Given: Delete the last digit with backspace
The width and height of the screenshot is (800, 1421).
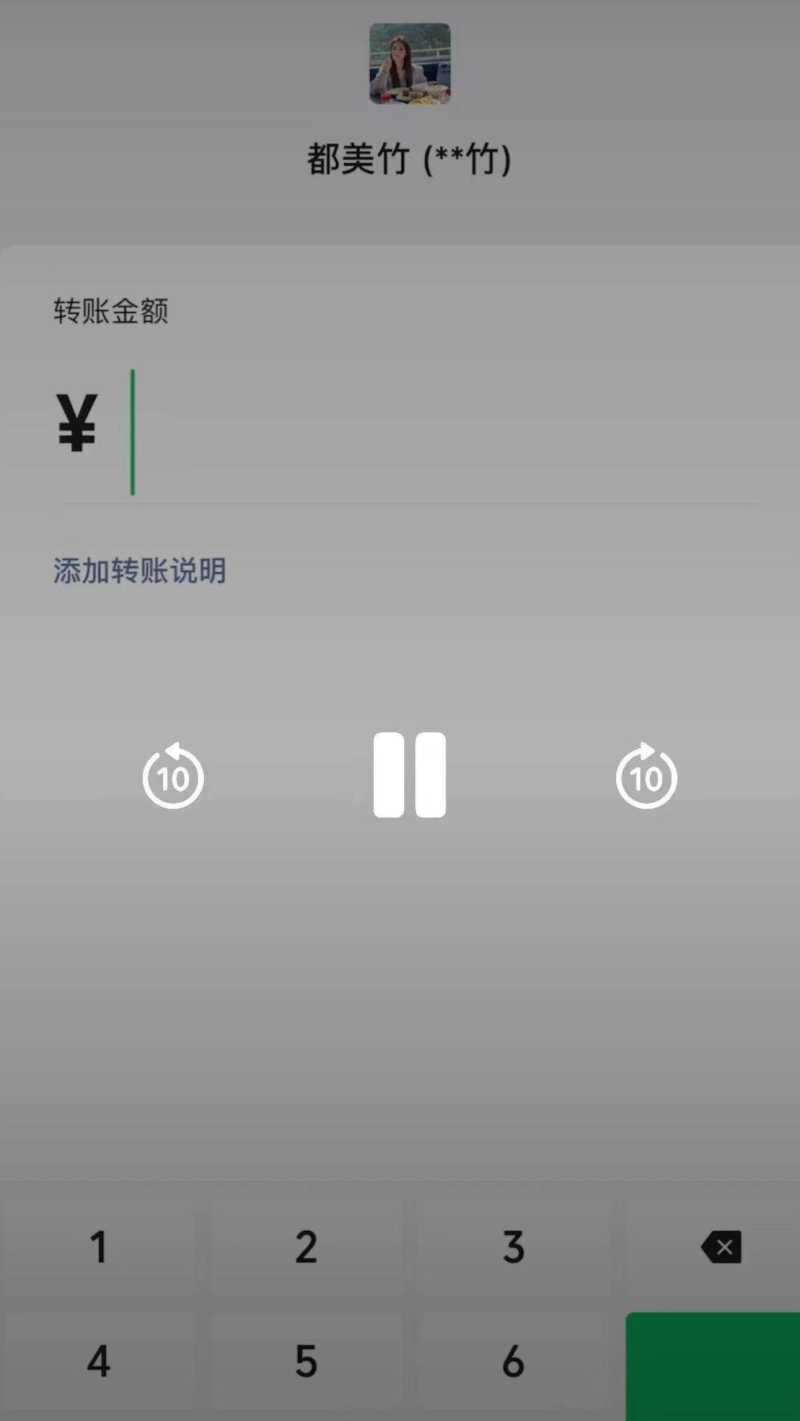Looking at the screenshot, I should 721,1246.
